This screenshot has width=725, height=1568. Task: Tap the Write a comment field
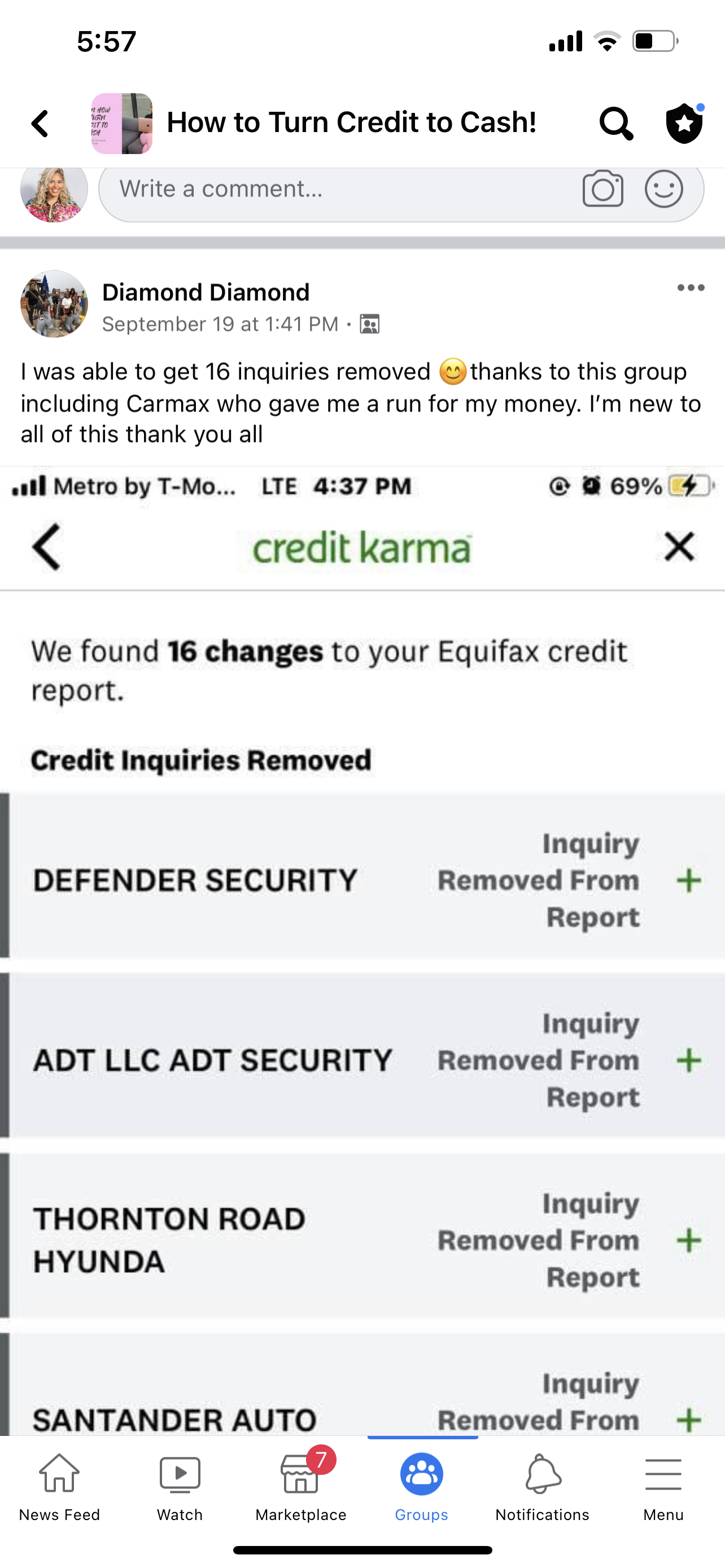341,189
